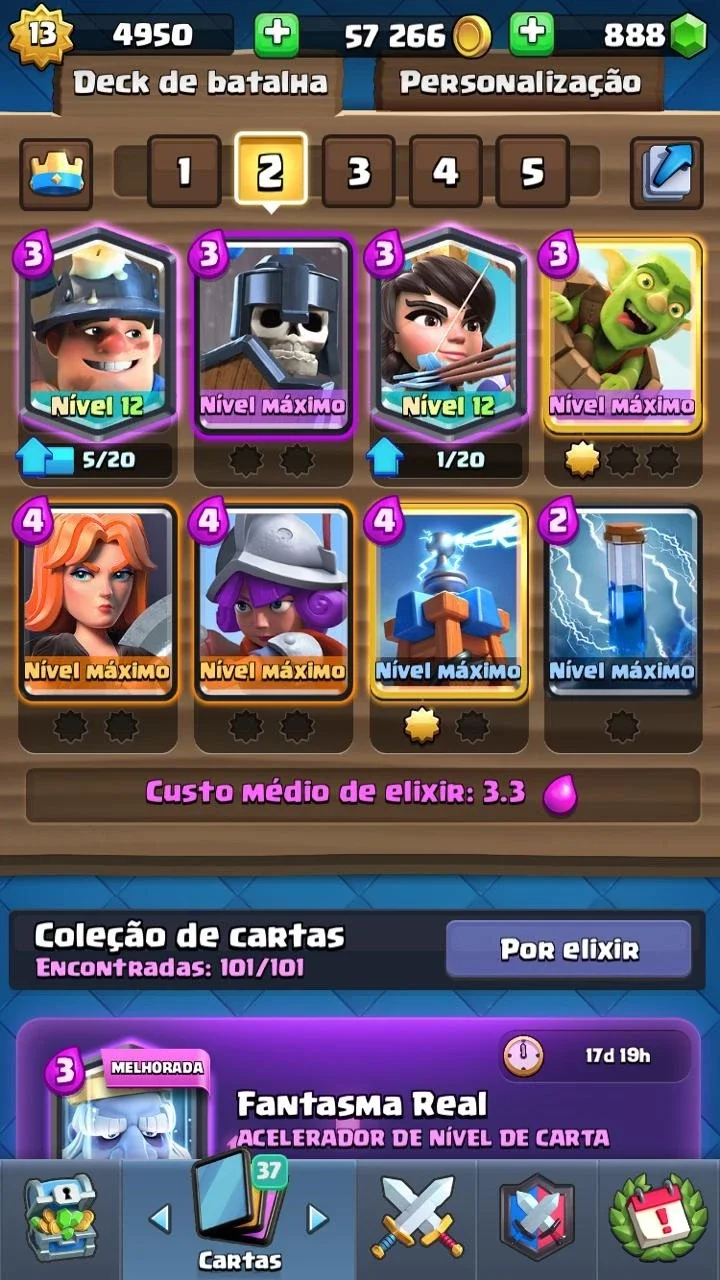Viewport: 720px width, 1280px height.
Task: Buy more gems with the plus button
Action: pyautogui.click(x=532, y=35)
